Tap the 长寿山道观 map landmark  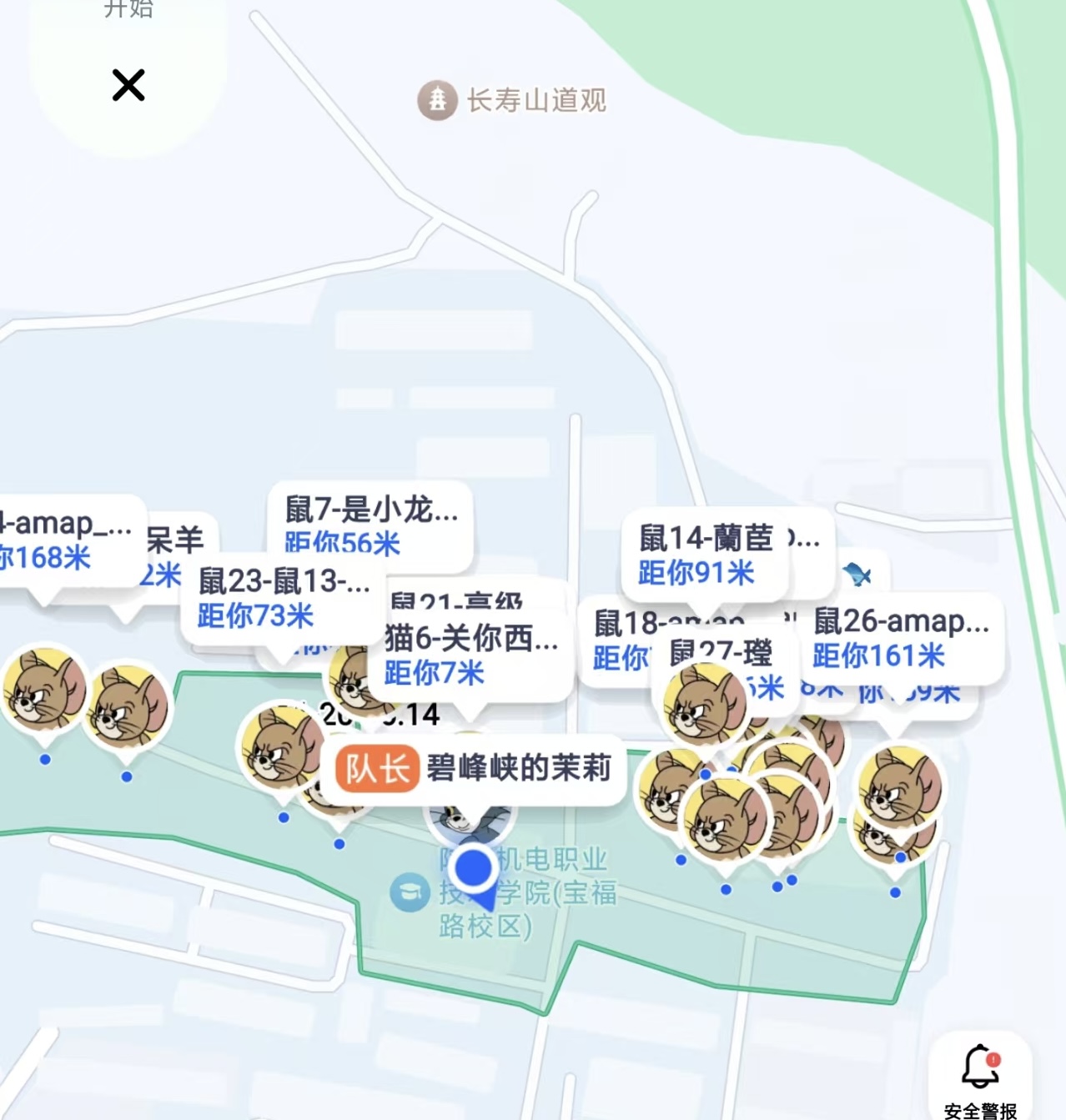click(511, 101)
